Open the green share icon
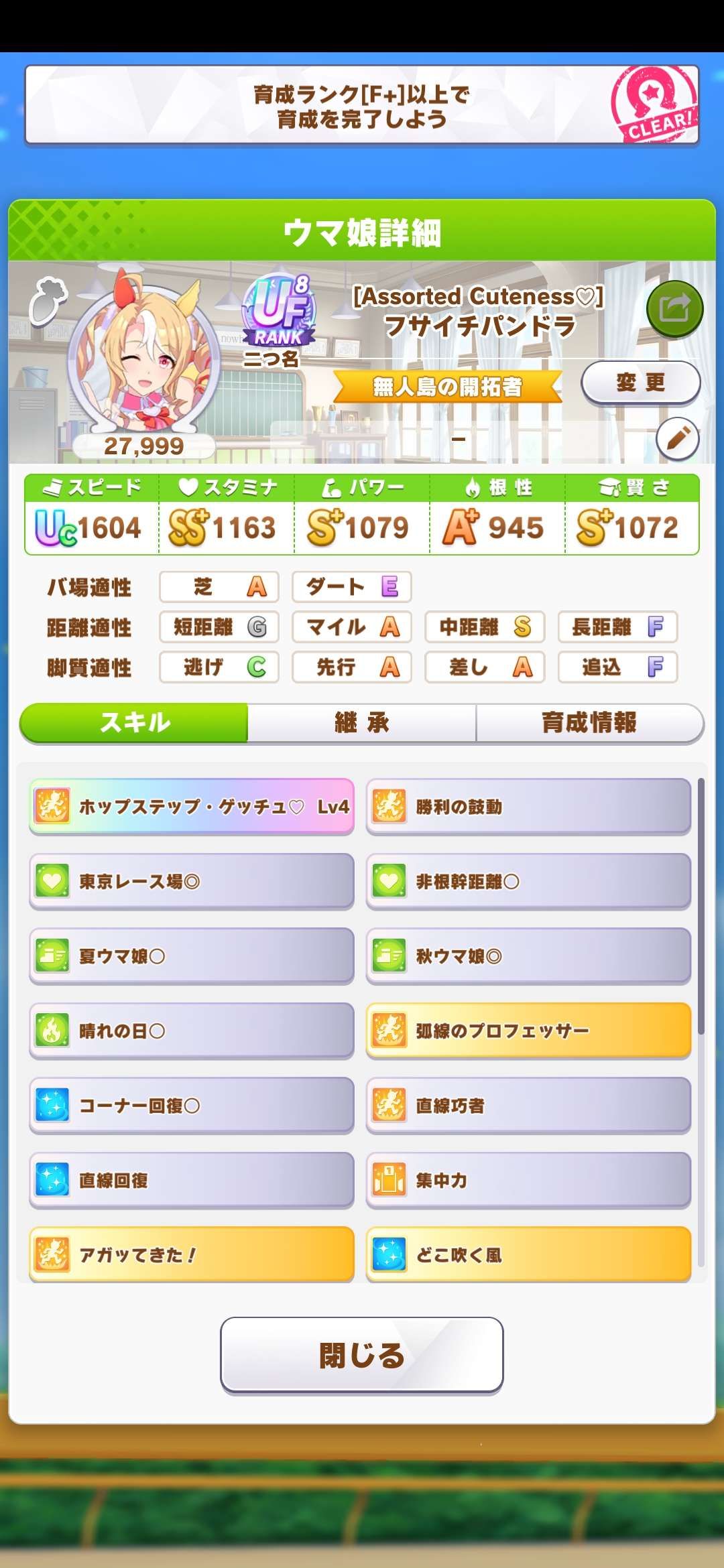This screenshot has height=1568, width=724. (x=676, y=308)
